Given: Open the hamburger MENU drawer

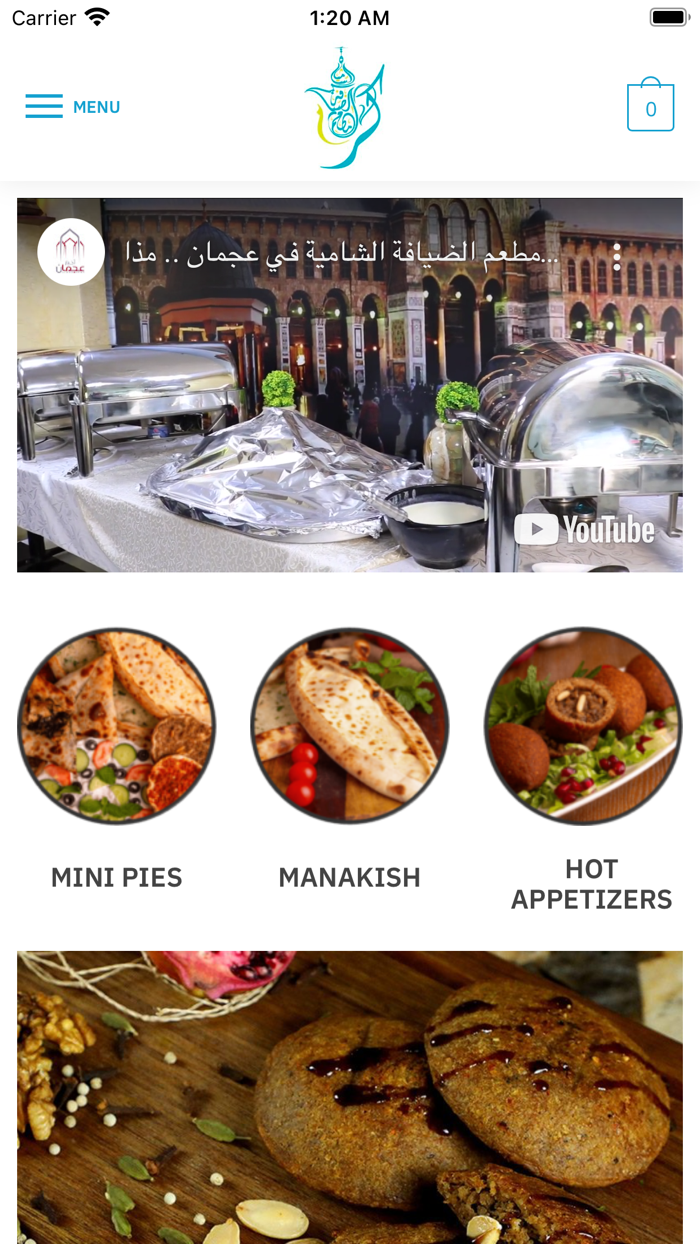Looking at the screenshot, I should pos(72,107).
